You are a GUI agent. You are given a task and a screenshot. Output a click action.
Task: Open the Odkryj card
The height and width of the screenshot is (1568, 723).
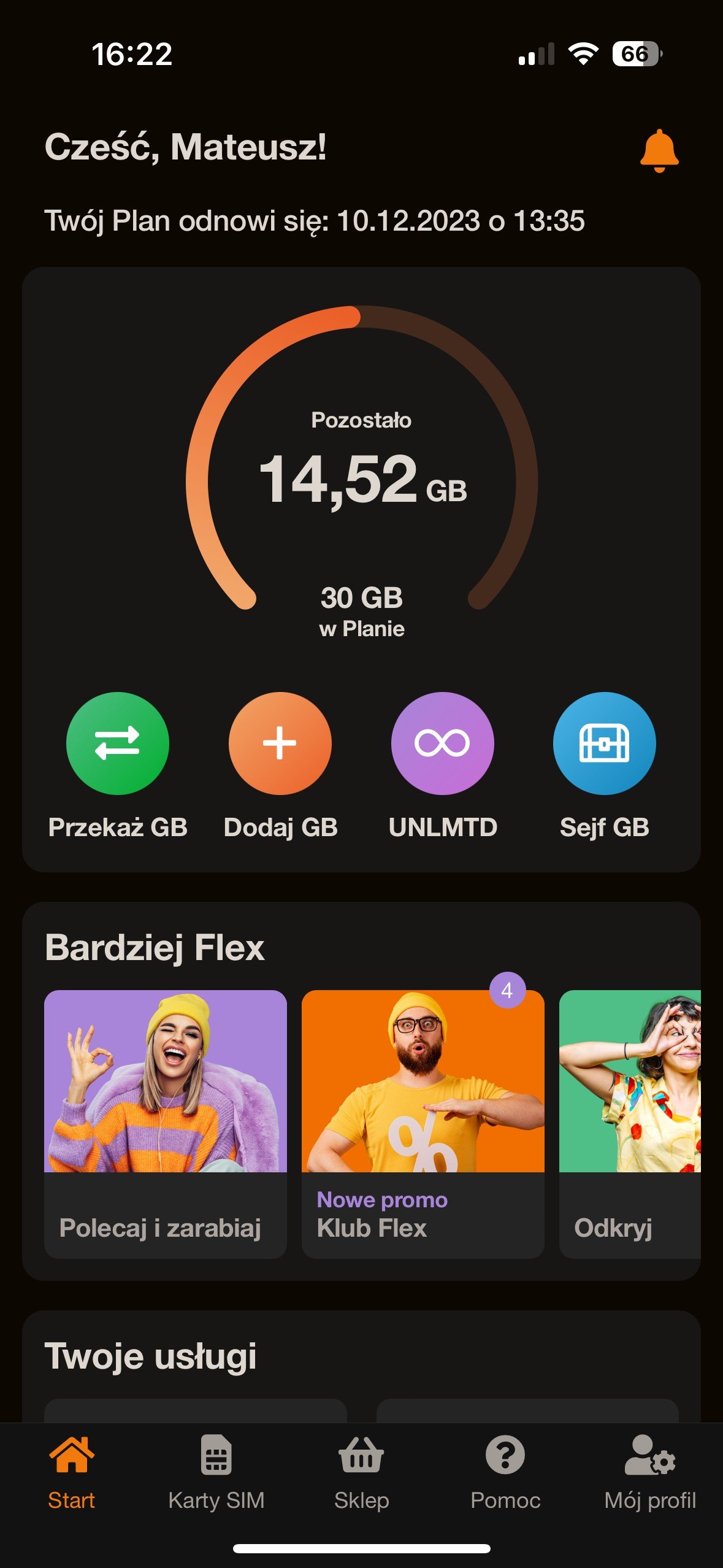pyautogui.click(x=630, y=1124)
